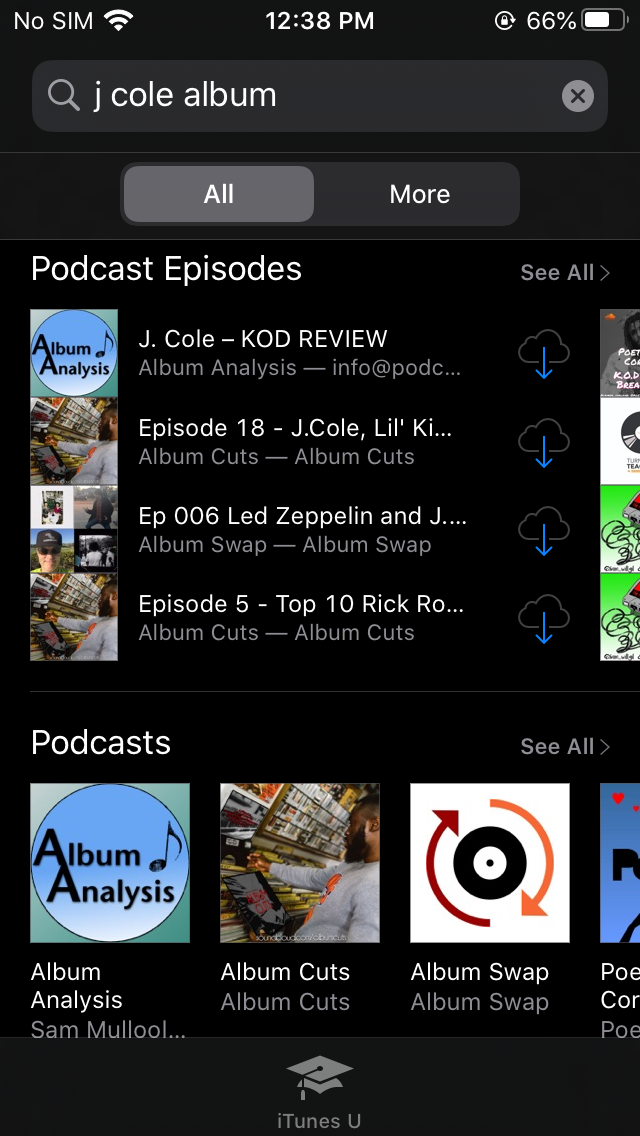Download Ep 006 from Album Swap
This screenshot has width=640, height=1136.
tap(543, 529)
